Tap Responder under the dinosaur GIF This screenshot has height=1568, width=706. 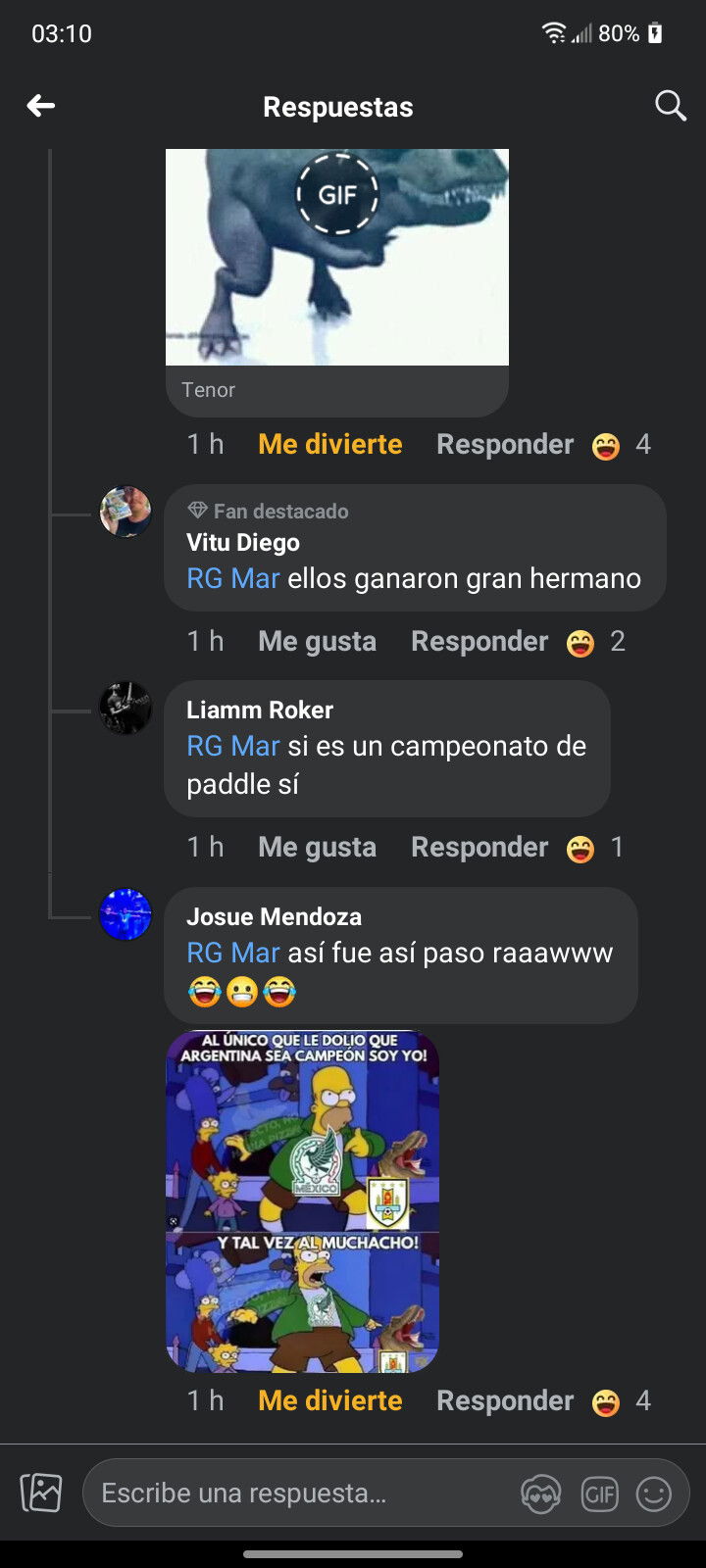[505, 444]
